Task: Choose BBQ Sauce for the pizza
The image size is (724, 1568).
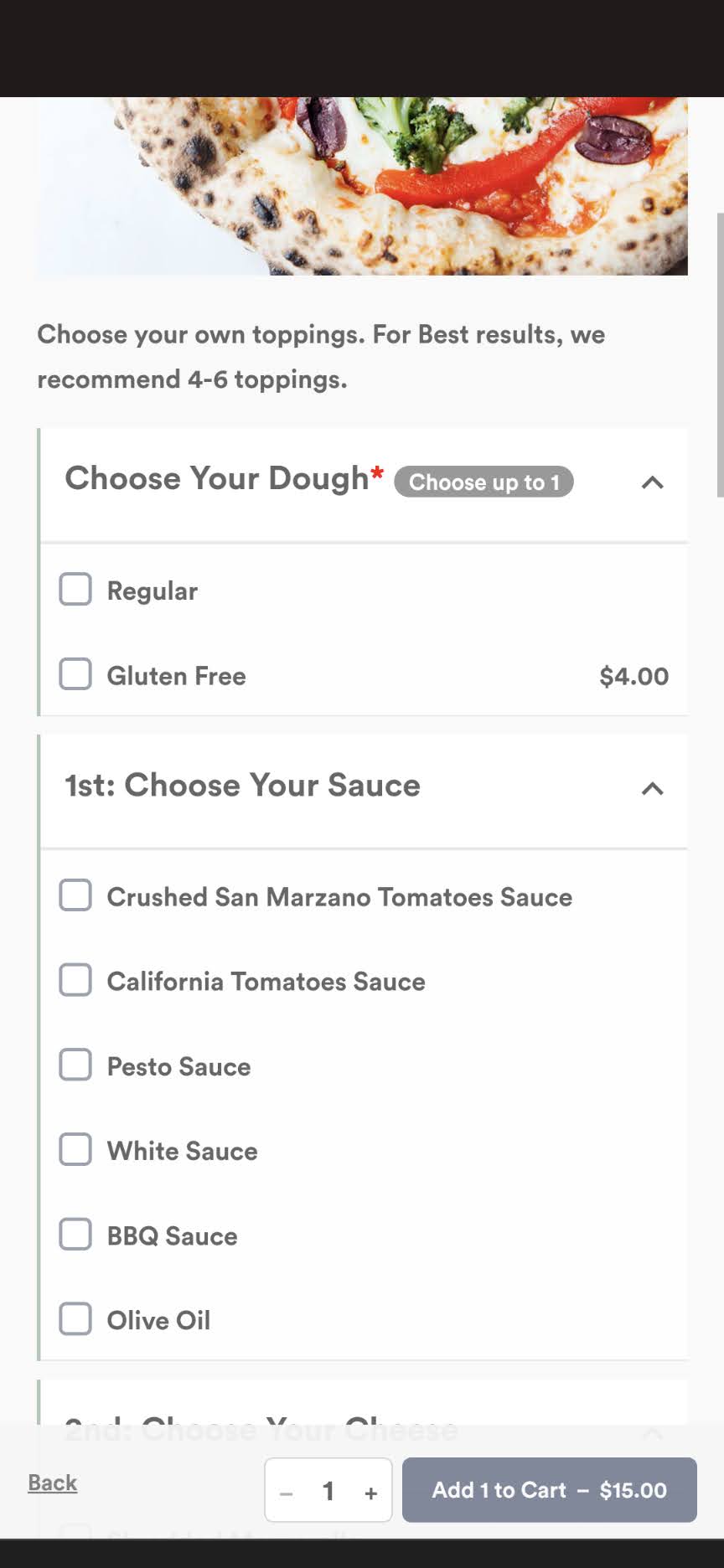Action: [75, 1235]
